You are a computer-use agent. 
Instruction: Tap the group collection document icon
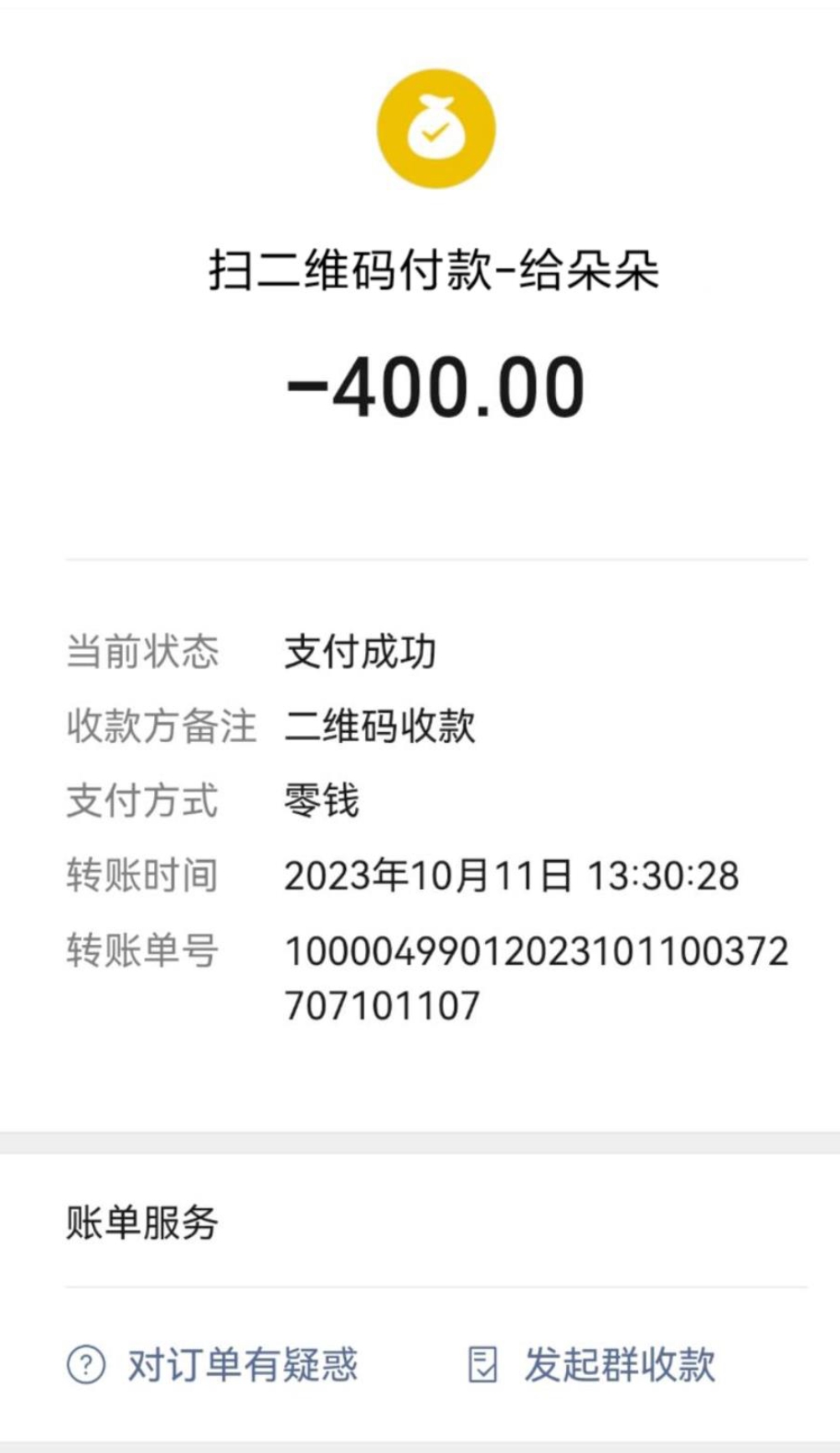pos(483,1365)
